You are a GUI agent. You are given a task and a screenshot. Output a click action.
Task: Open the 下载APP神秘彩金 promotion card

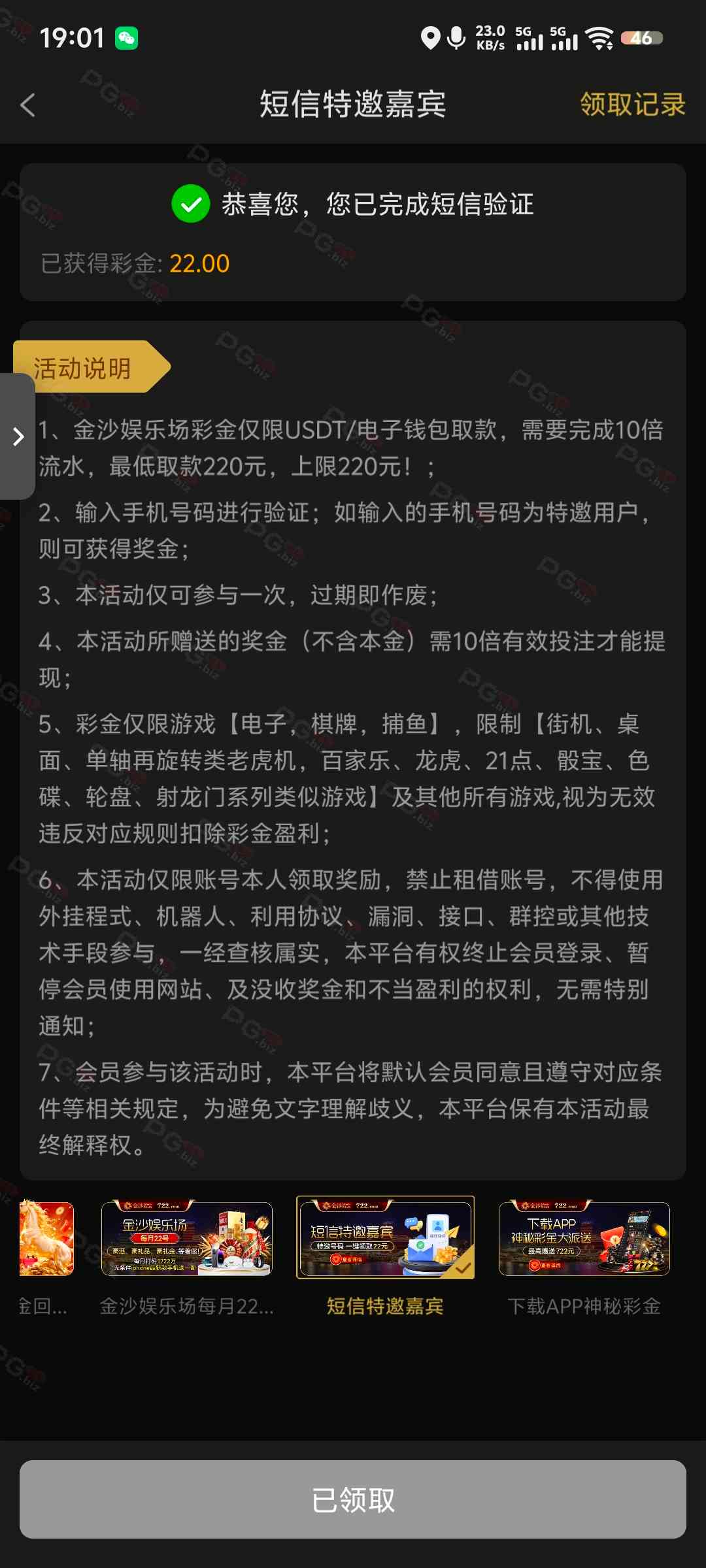584,1239
